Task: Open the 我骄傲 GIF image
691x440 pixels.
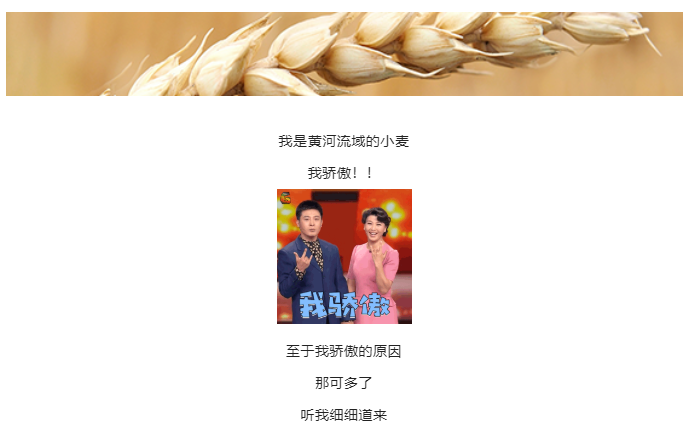Action: 344,256
